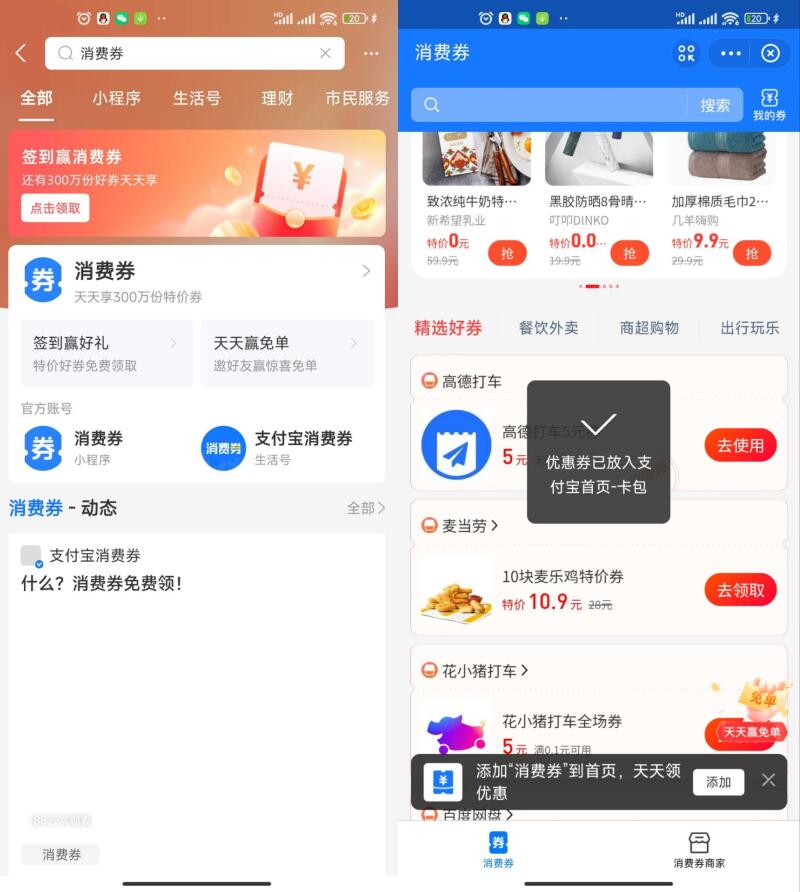Tap 点击领取 on the 签到赢消费券 banner

point(55,208)
